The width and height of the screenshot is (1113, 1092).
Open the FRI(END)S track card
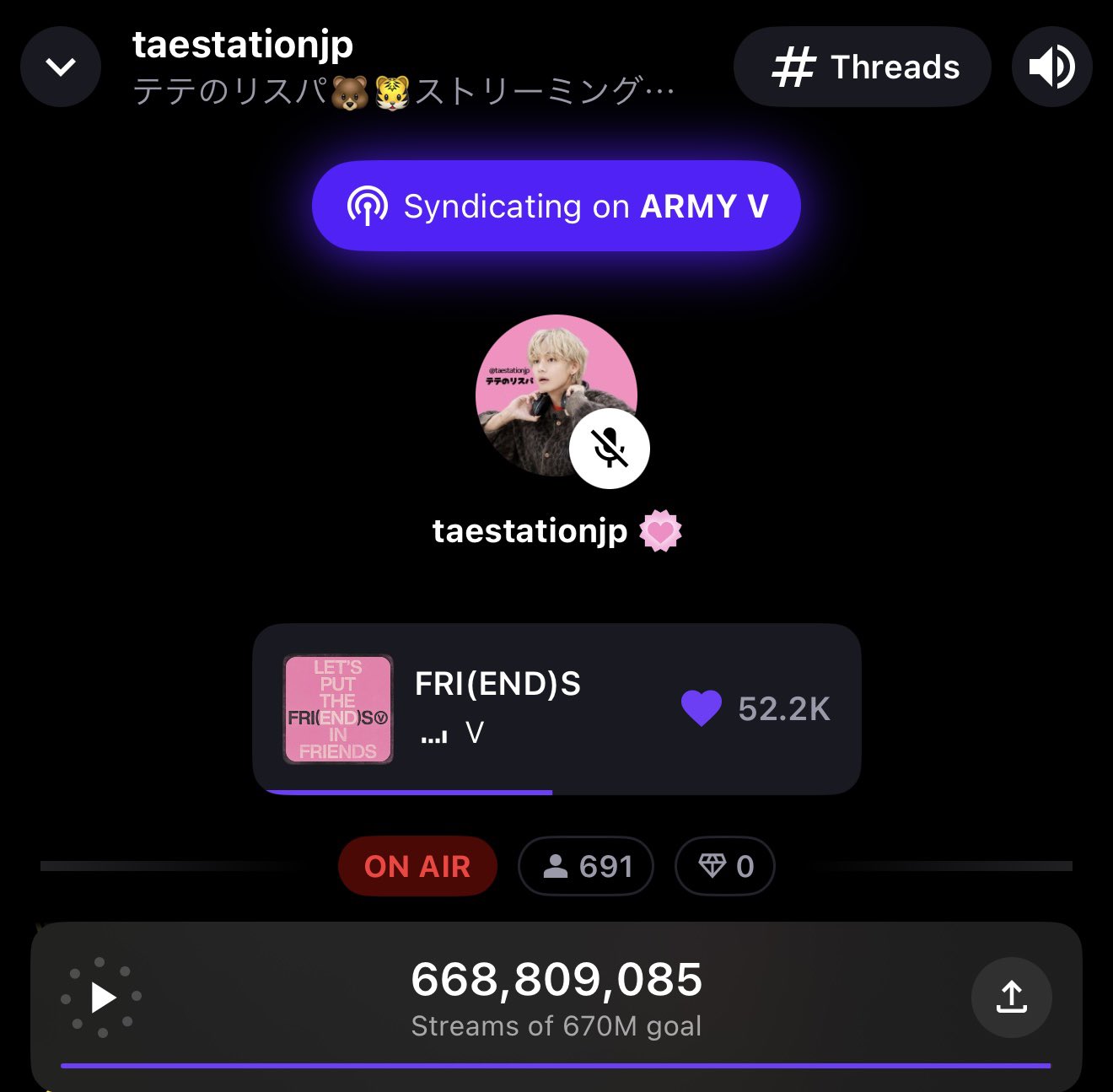[x=497, y=708]
